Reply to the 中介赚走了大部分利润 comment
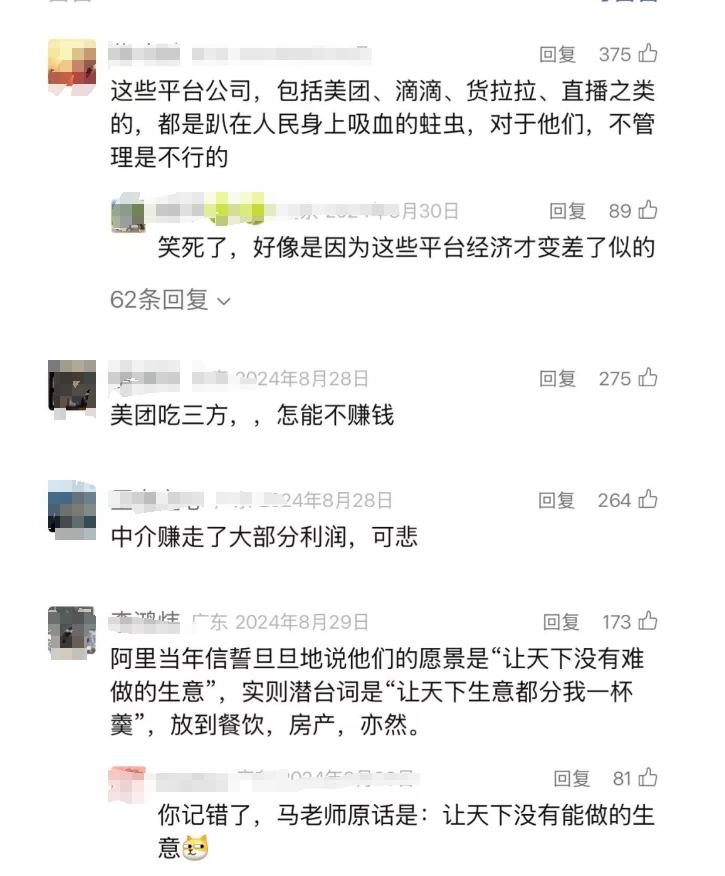Screen dimensions: 725x876 558,500
